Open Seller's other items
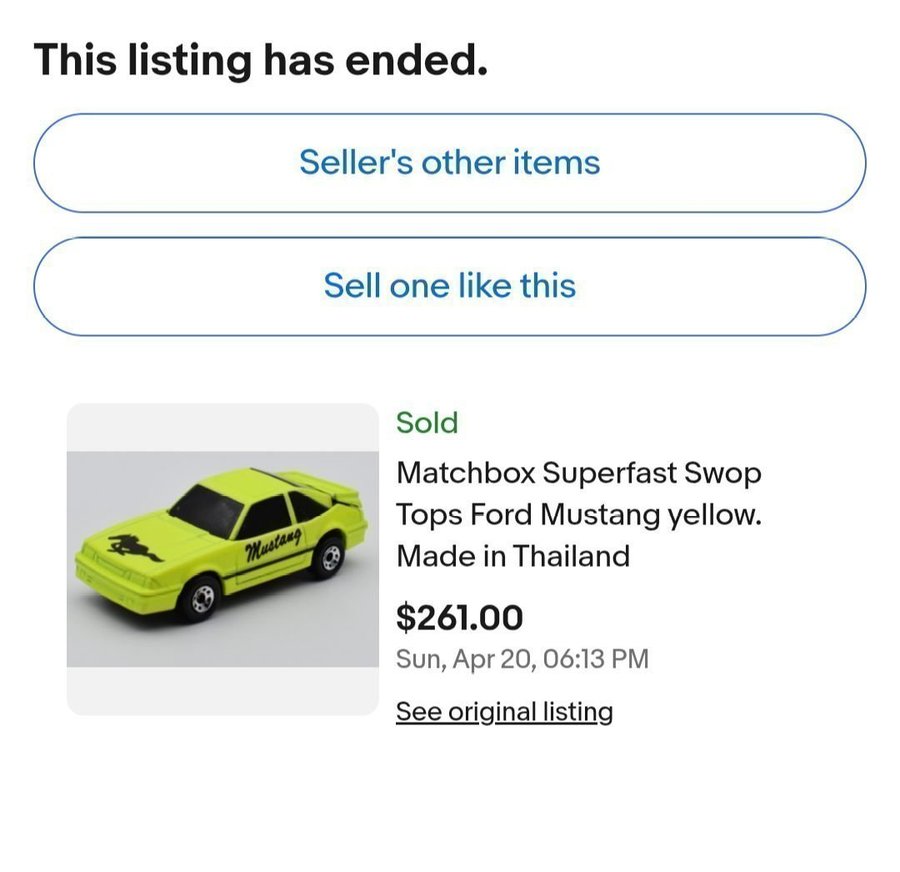Image resolution: width=900 pixels, height=872 pixels. 450,163
